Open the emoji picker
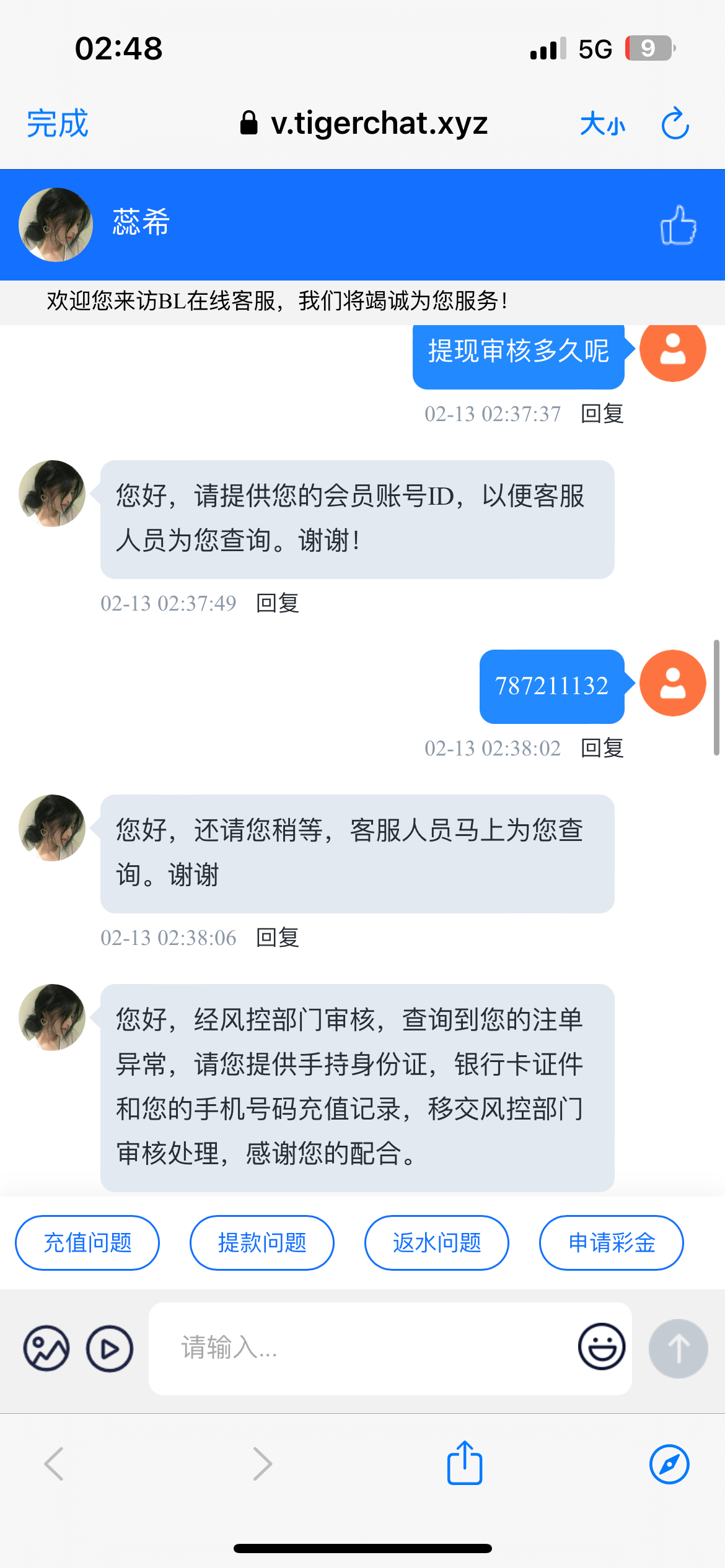Viewport: 725px width, 1568px height. pyautogui.click(x=601, y=1347)
